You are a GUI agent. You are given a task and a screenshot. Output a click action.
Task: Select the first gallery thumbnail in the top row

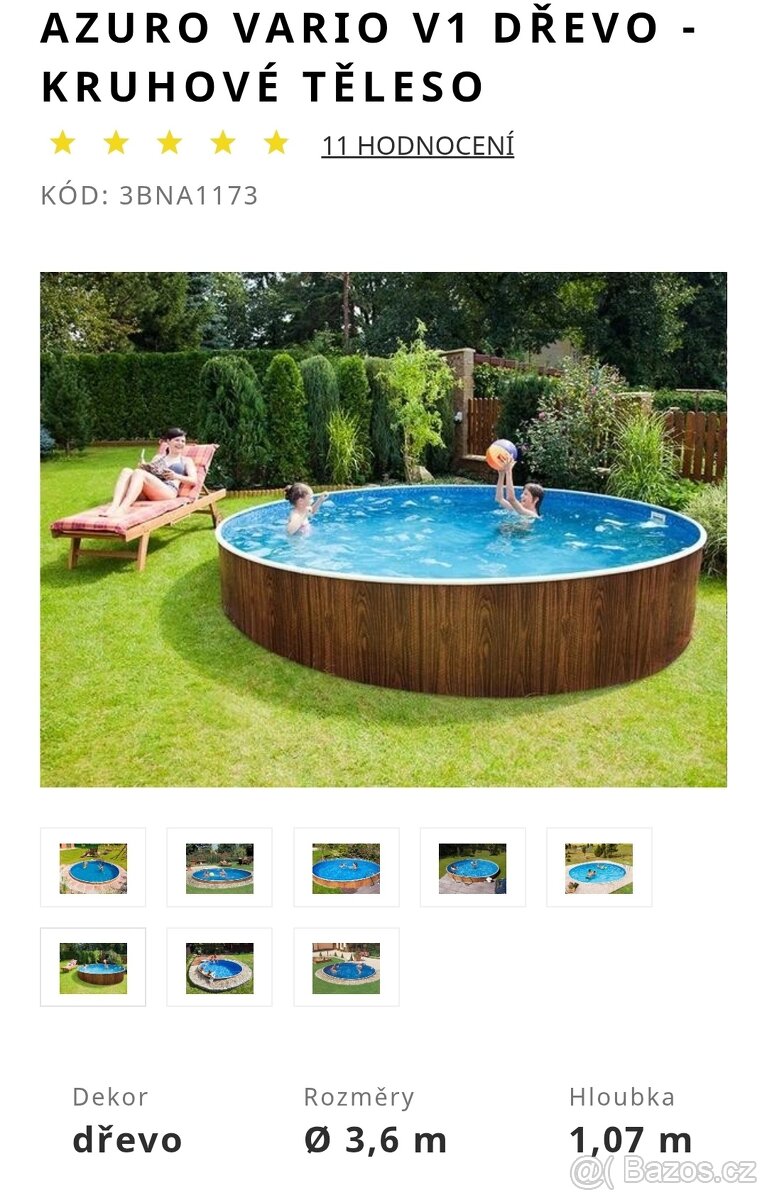pos(93,867)
